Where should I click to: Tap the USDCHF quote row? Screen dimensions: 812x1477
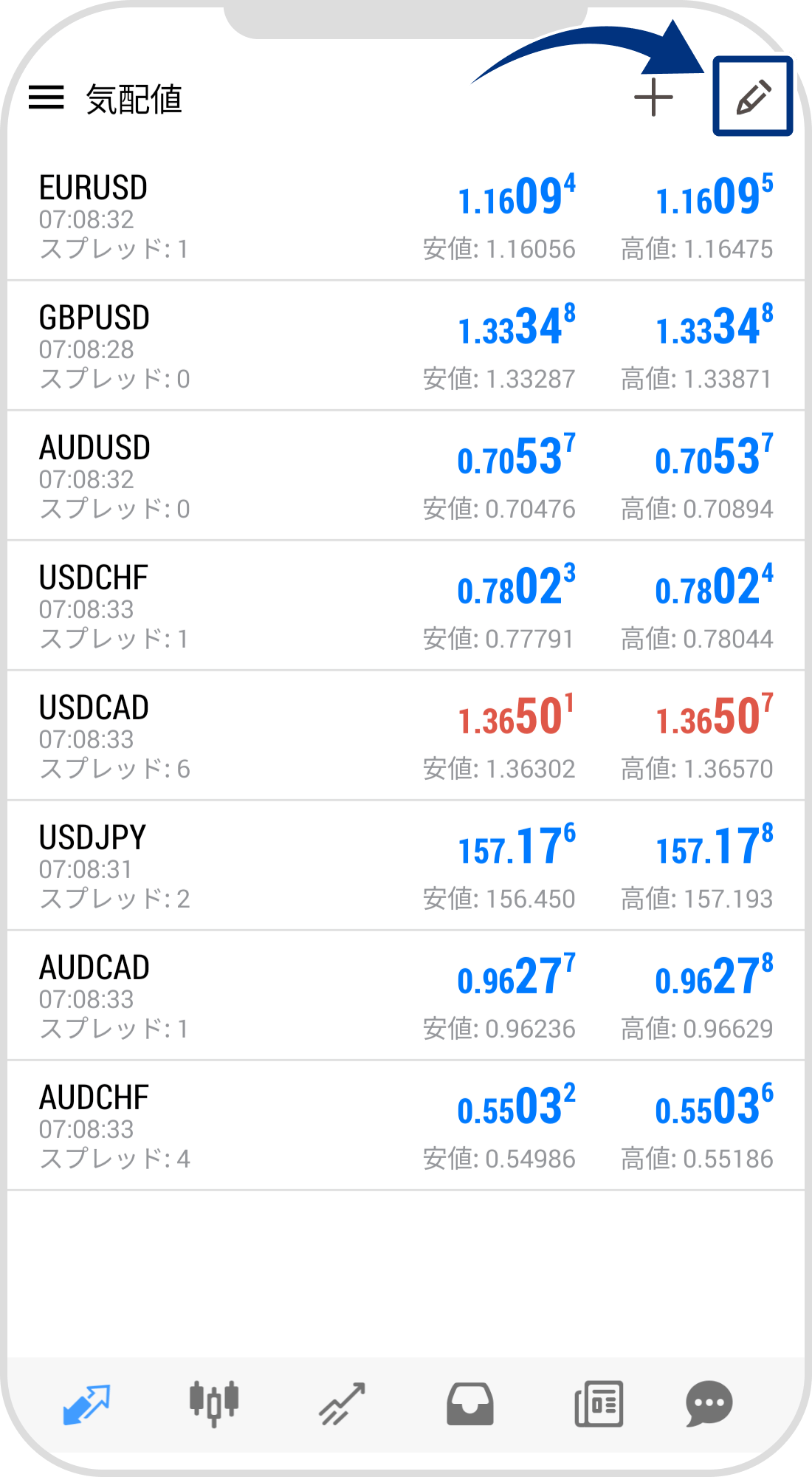[x=406, y=606]
